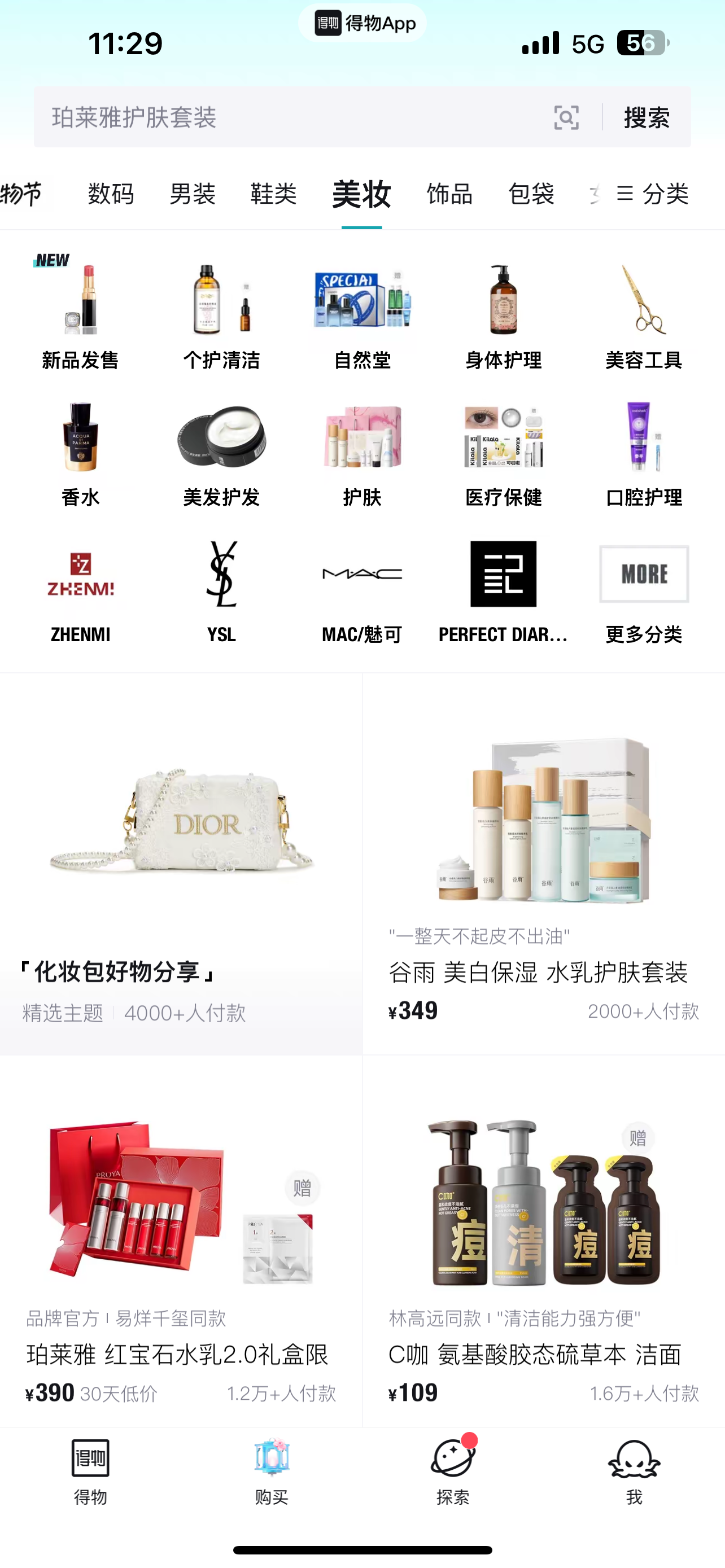Tap the 搜索 button

click(x=647, y=117)
